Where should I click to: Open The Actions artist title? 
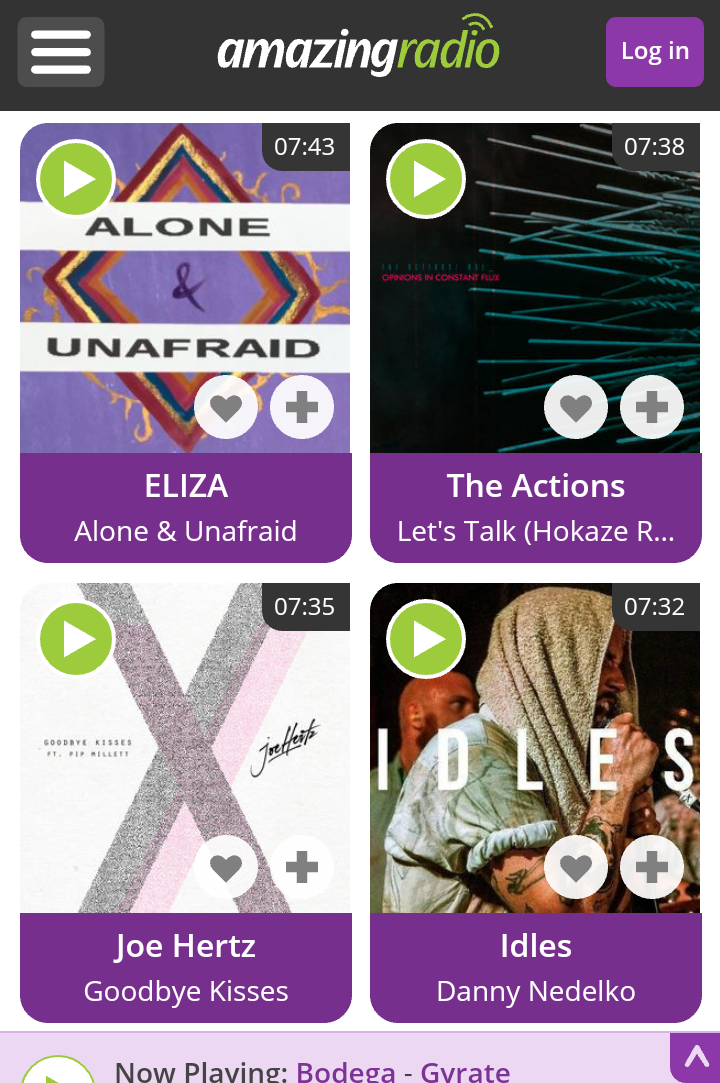(536, 486)
